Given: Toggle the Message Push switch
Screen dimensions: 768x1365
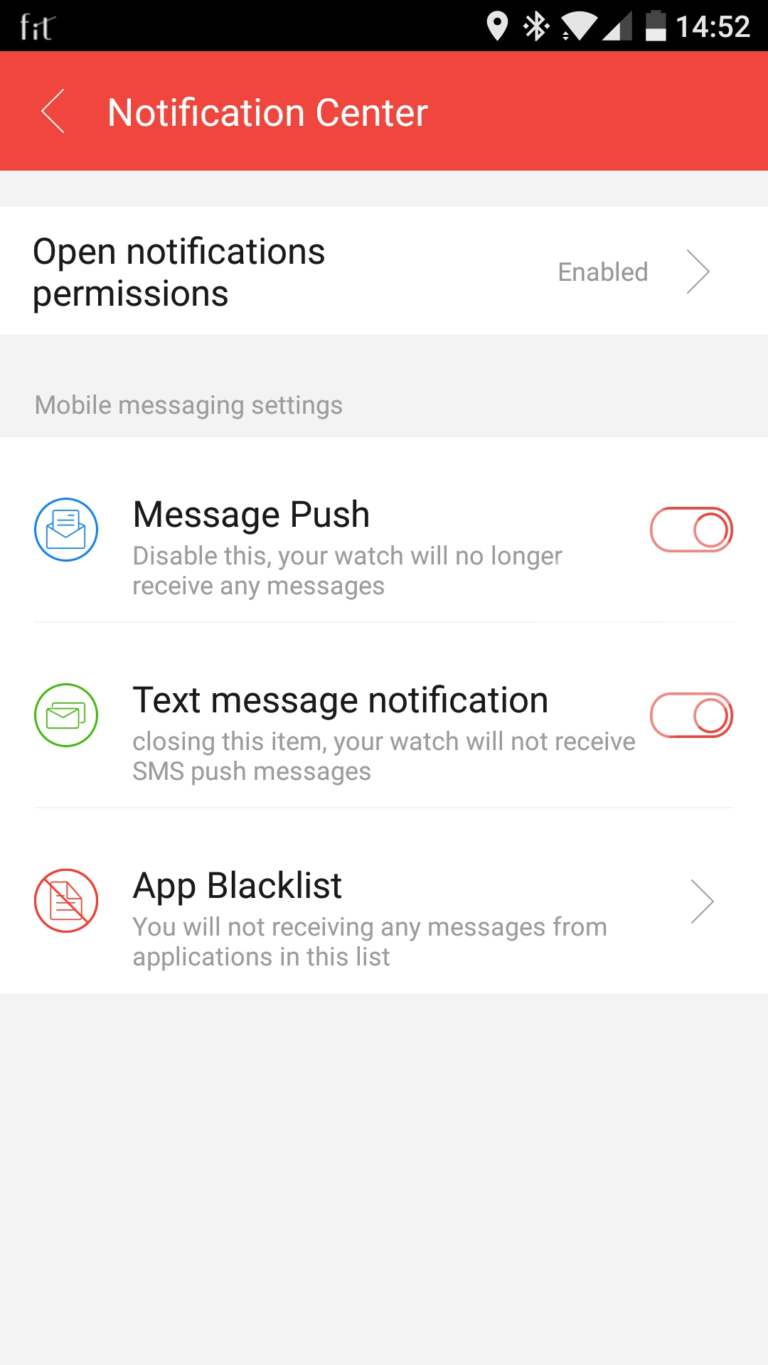Looking at the screenshot, I should (x=691, y=530).
